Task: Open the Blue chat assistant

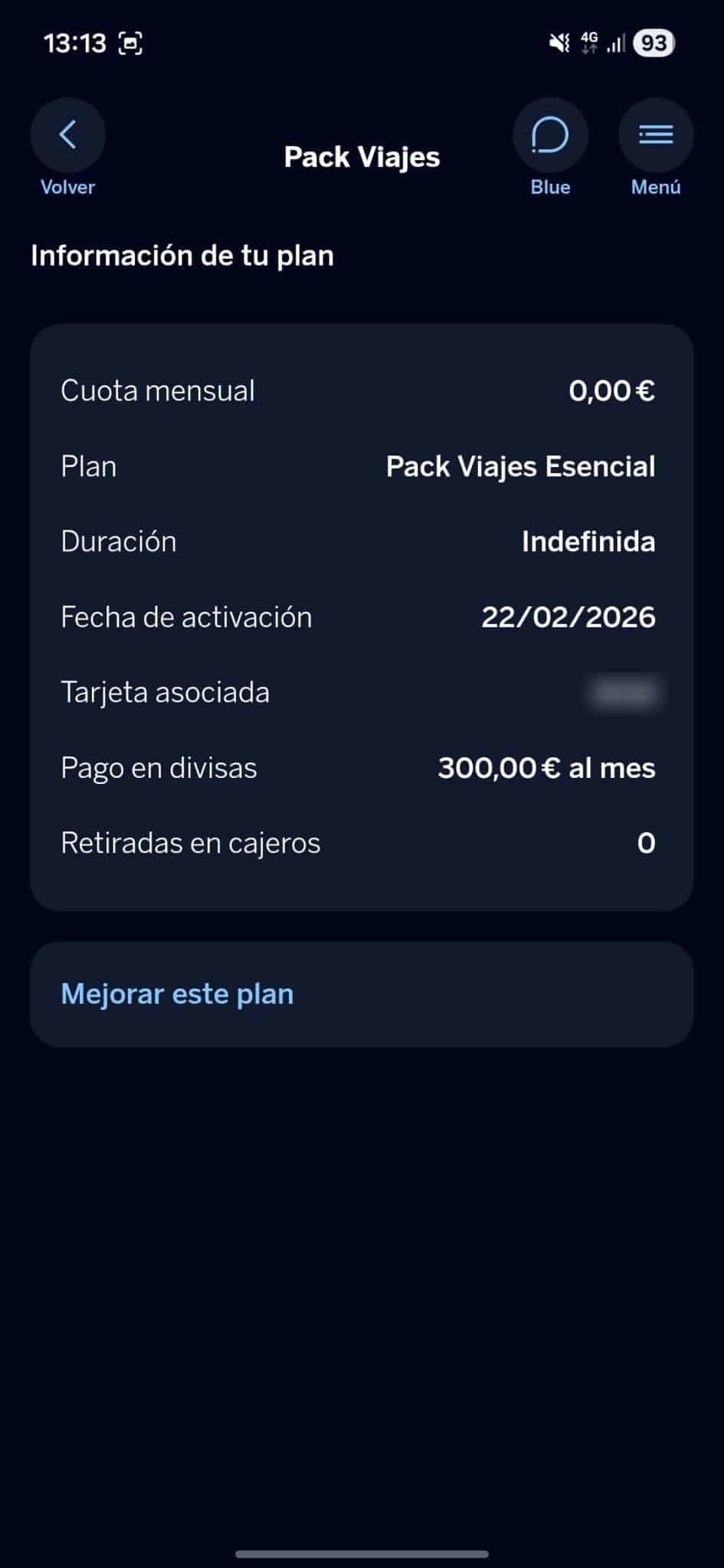Action: pos(550,134)
